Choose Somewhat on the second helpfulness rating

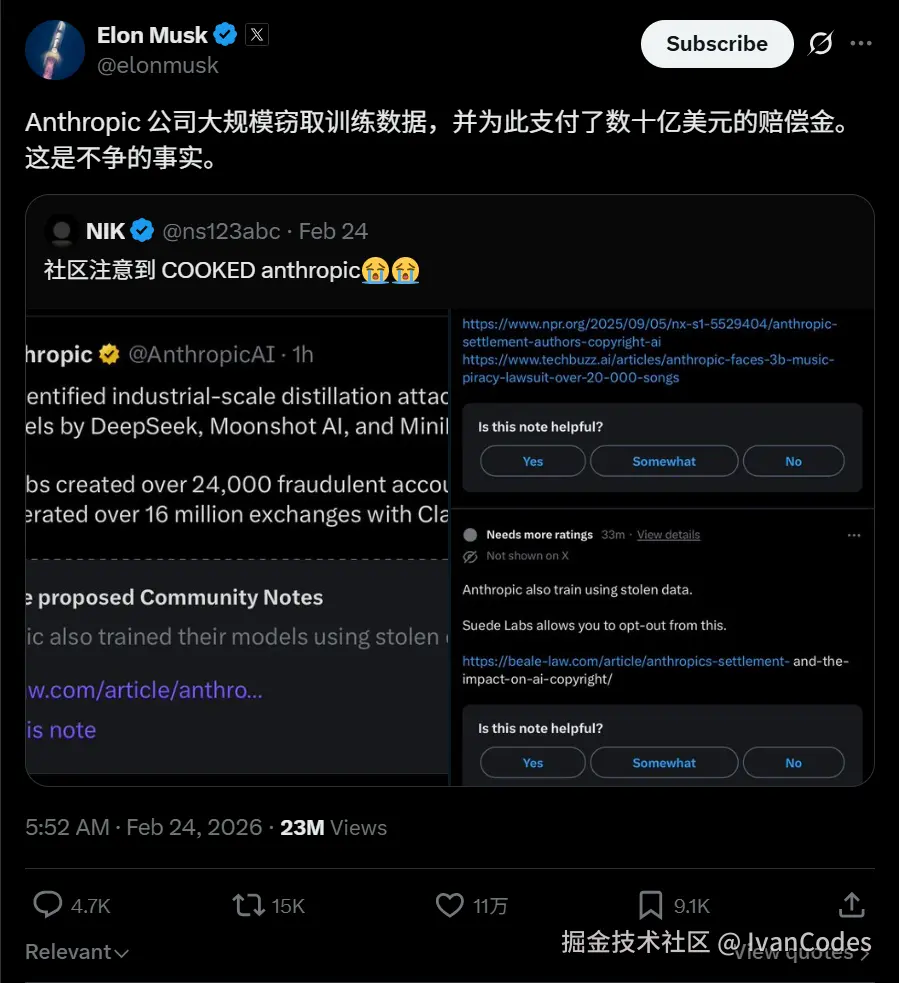[x=663, y=762]
